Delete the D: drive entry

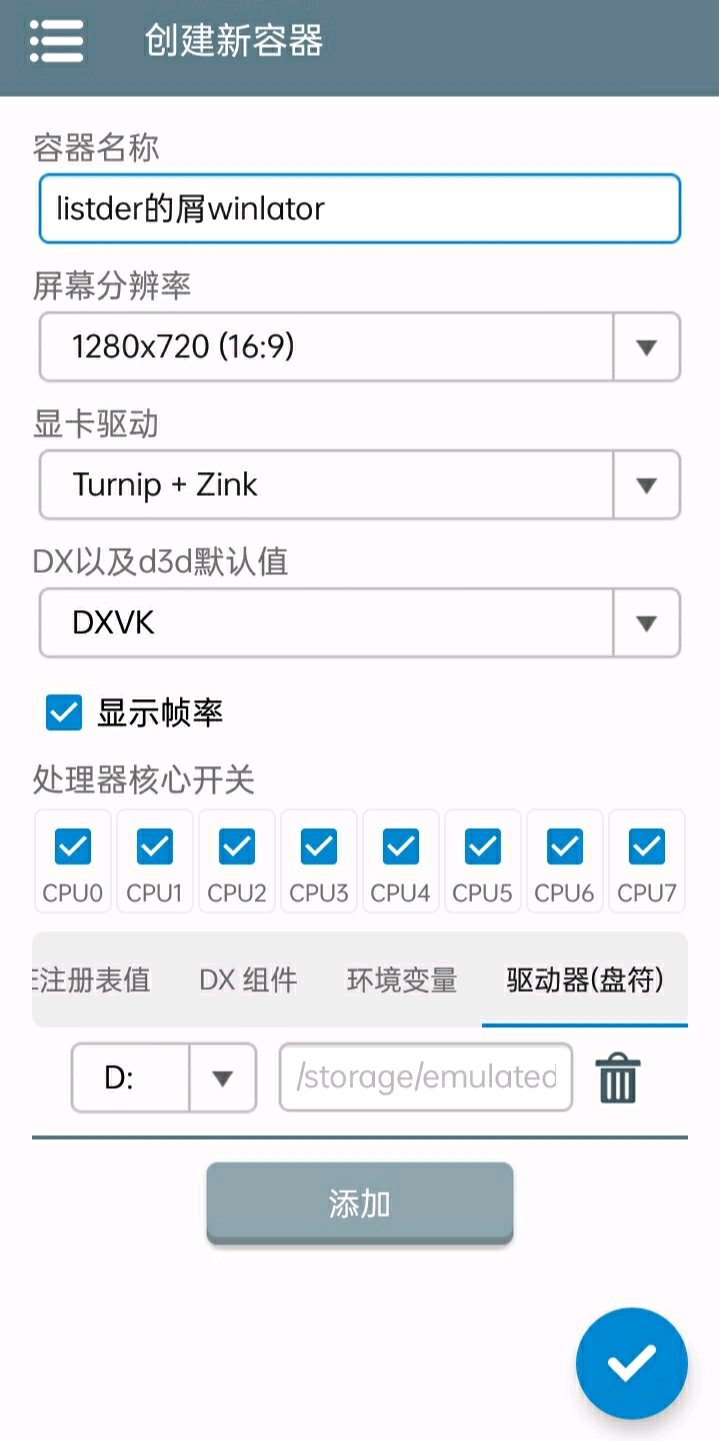618,1079
